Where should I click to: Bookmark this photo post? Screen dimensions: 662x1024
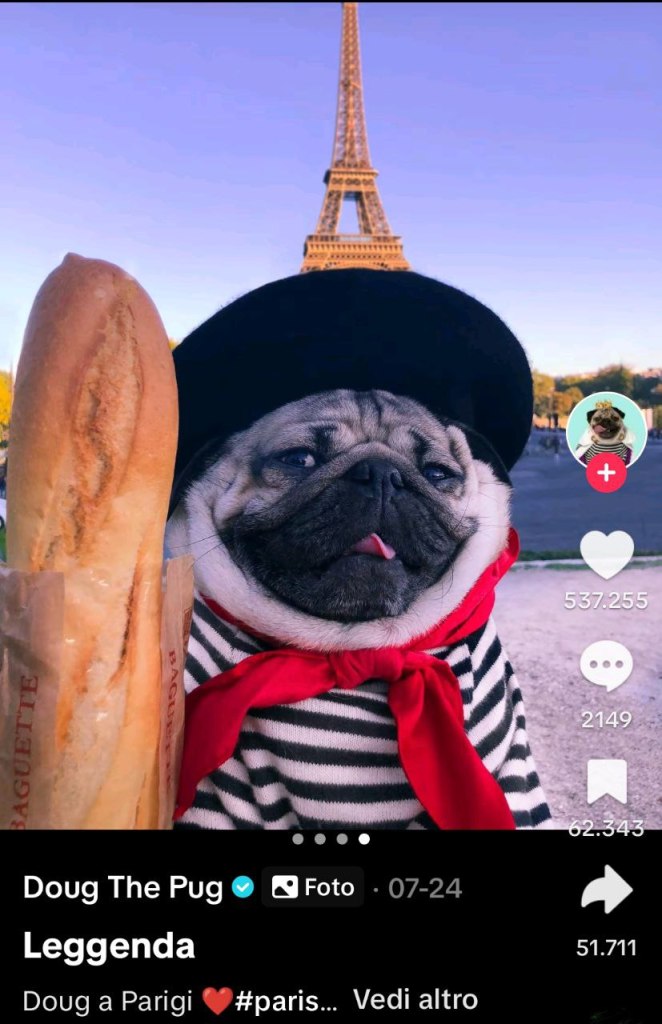(607, 782)
